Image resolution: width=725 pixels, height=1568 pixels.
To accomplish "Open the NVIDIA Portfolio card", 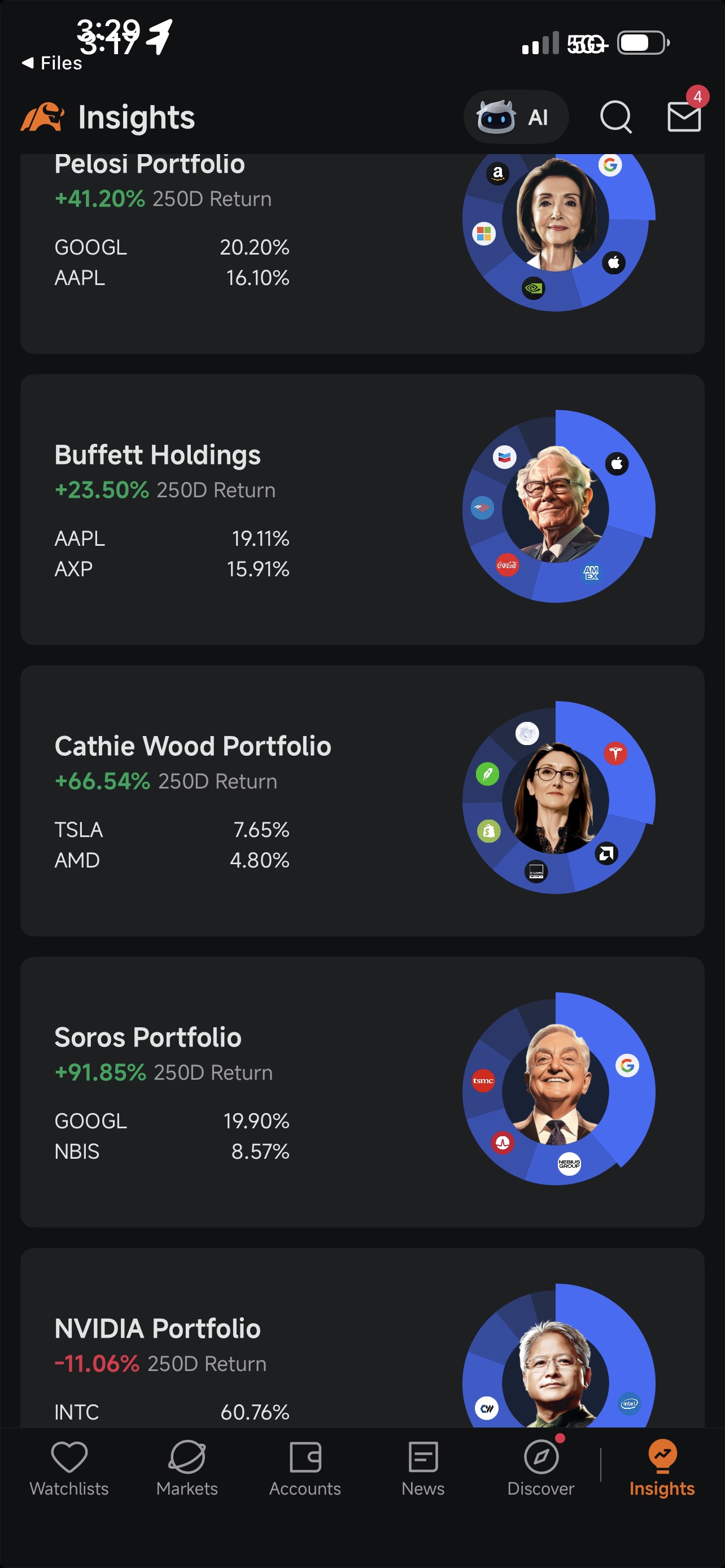I will point(362,1338).
